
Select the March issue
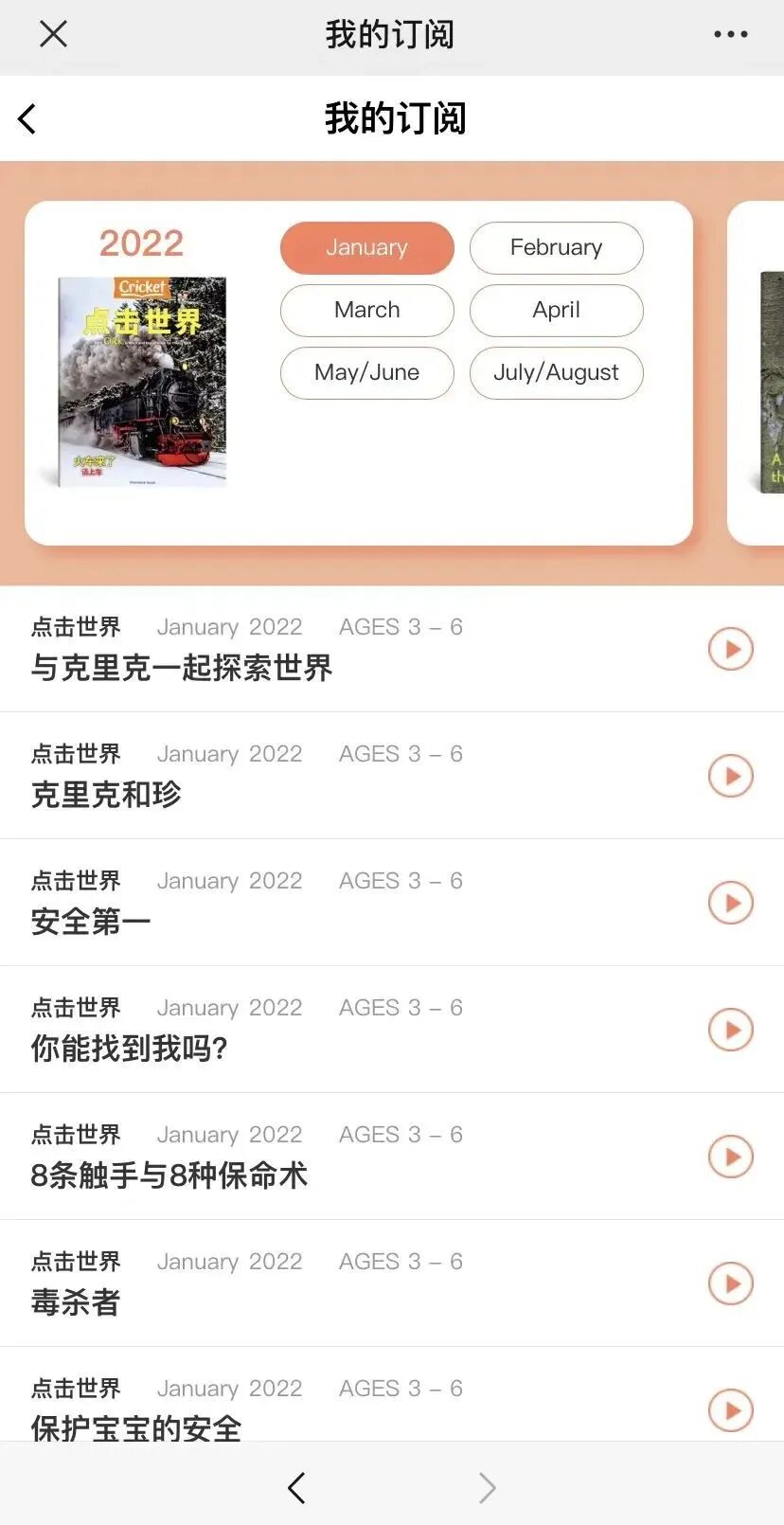pyautogui.click(x=366, y=310)
